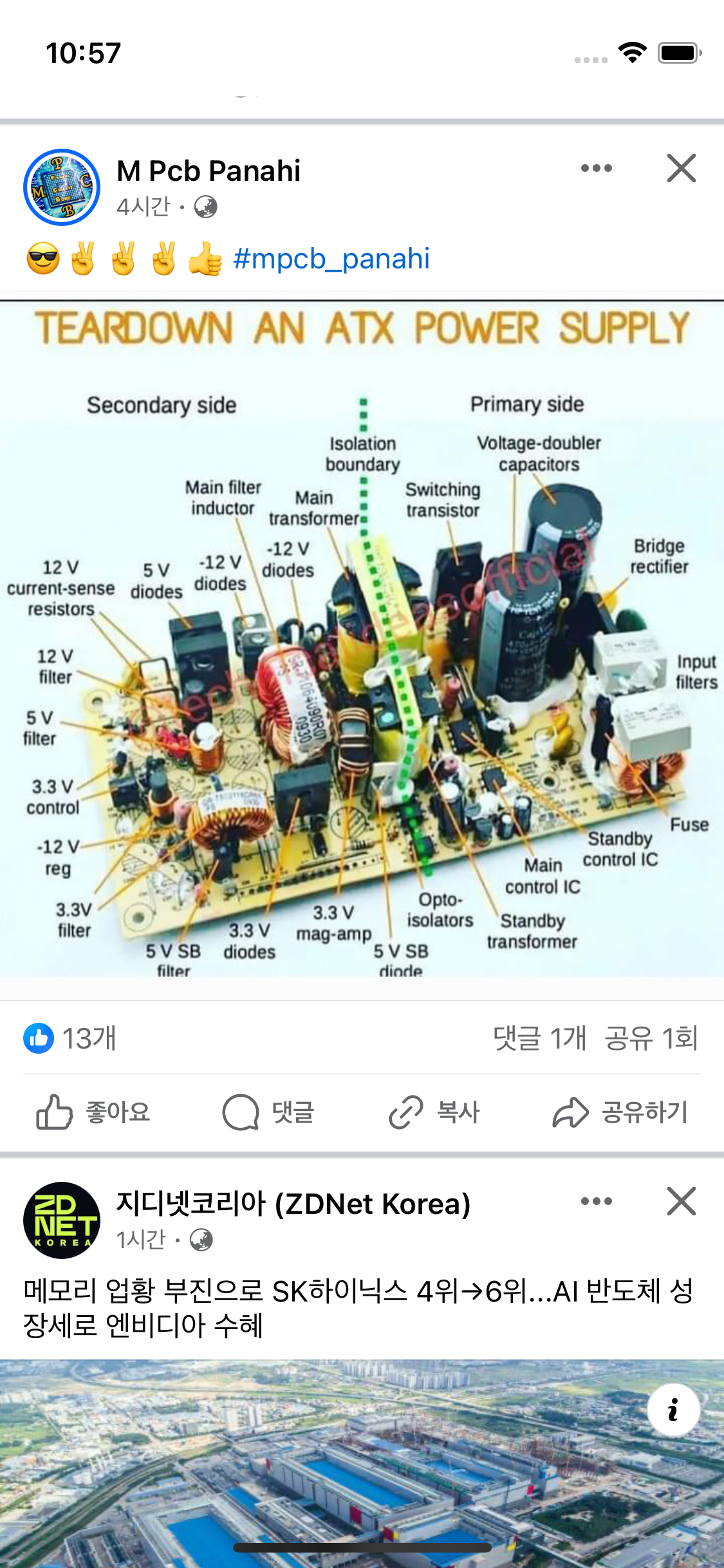Viewport: 724px width, 1568px height.
Task: Open the #mpcb_panahi hashtag
Action: pyautogui.click(x=331, y=259)
